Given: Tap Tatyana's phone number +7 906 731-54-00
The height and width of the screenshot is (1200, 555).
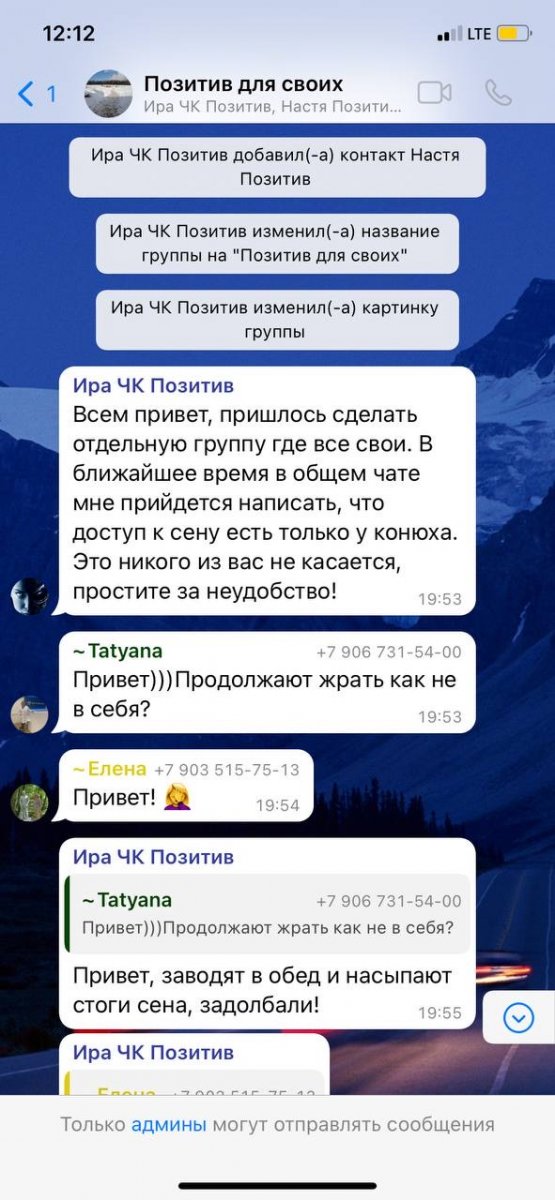Looking at the screenshot, I should (x=389, y=652).
